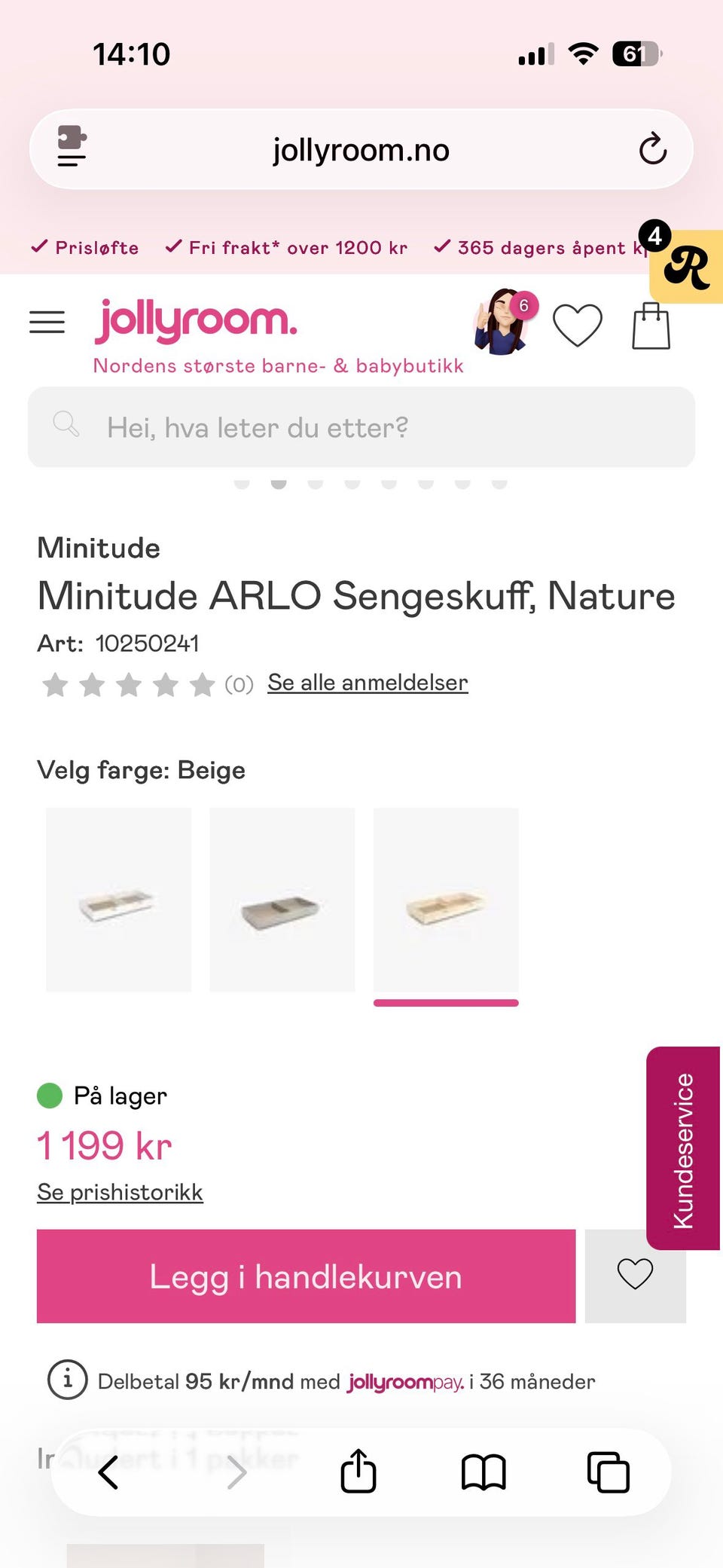723x1568 pixels.
Task: Open Se alle anmeldelser link
Action: (x=368, y=683)
